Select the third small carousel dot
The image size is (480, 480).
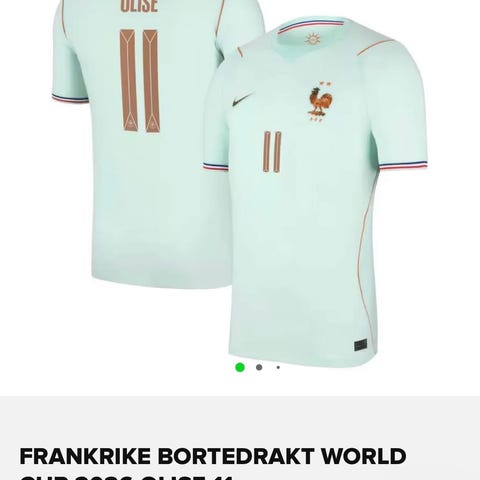[278, 367]
